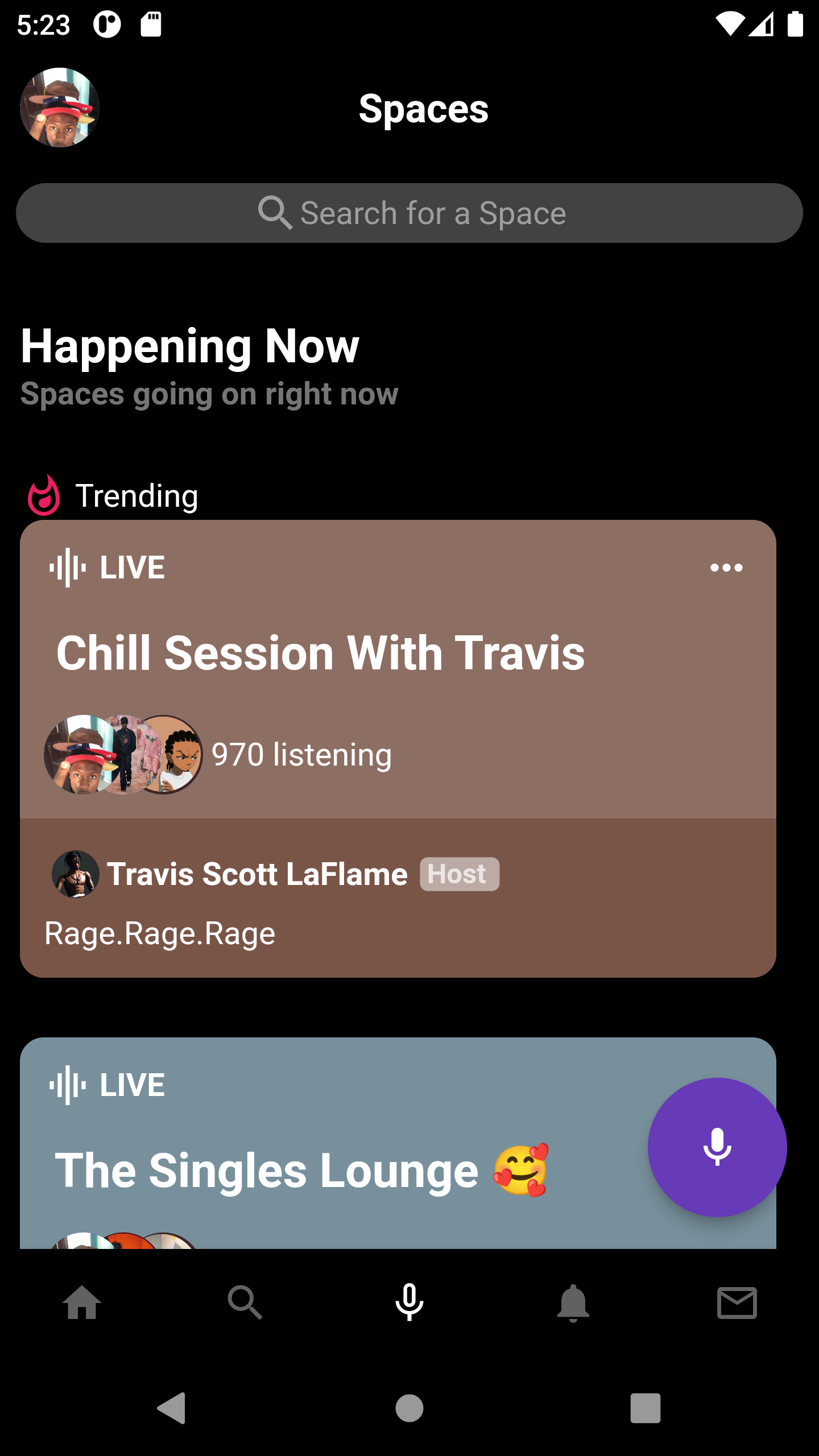This screenshot has height=1456, width=819.
Task: Go to the Messages envelope tab
Action: (737, 1302)
